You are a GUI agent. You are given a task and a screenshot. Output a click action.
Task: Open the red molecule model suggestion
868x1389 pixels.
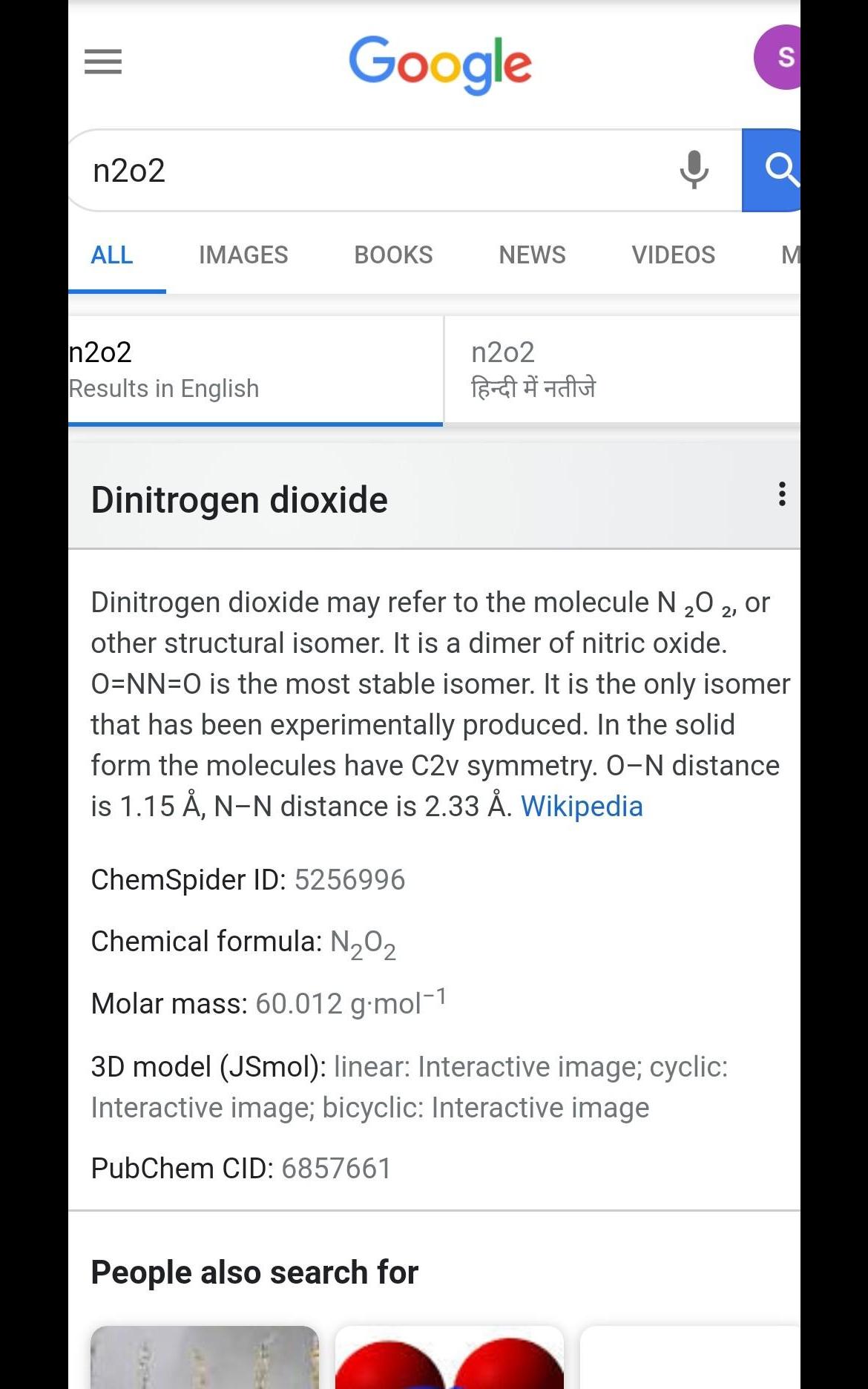point(450,1359)
